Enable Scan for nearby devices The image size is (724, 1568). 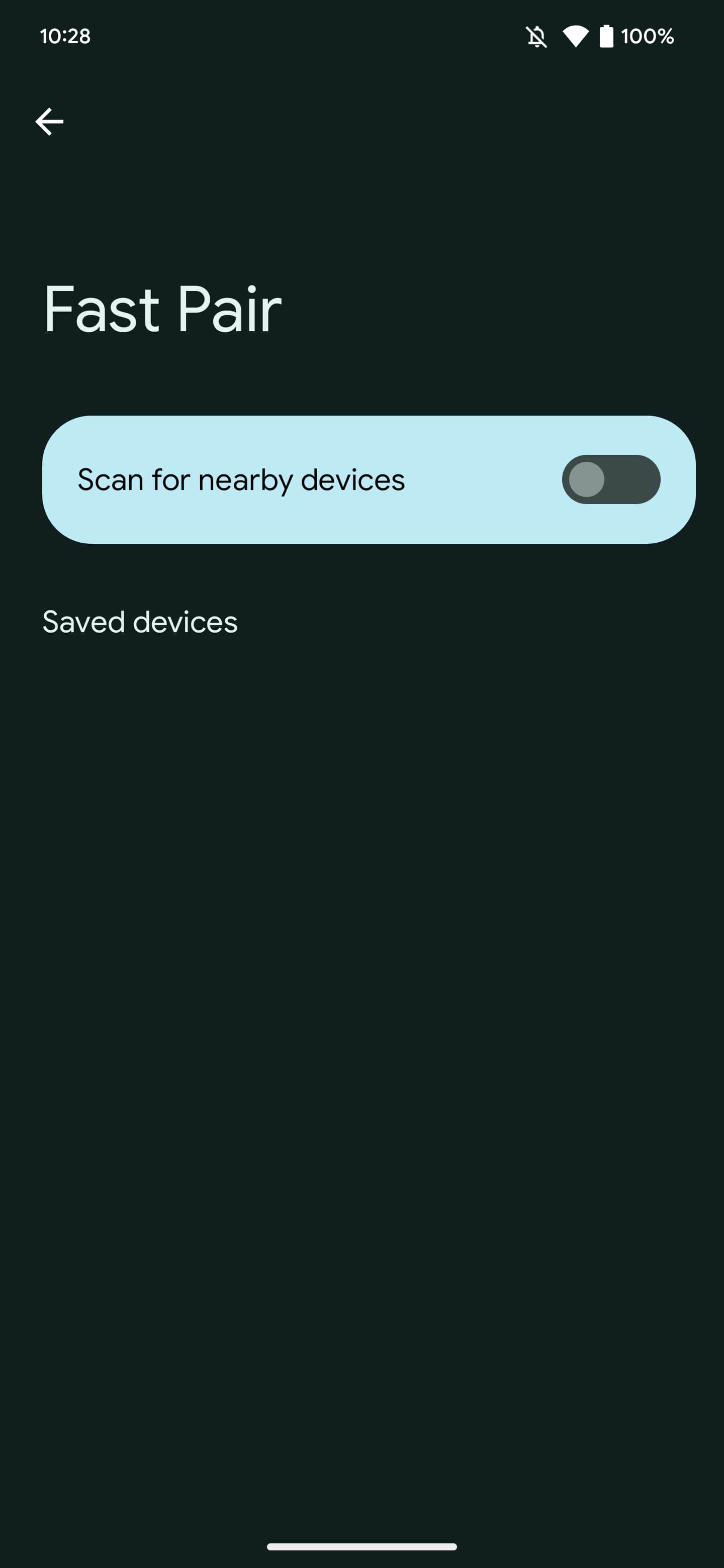[x=610, y=479]
